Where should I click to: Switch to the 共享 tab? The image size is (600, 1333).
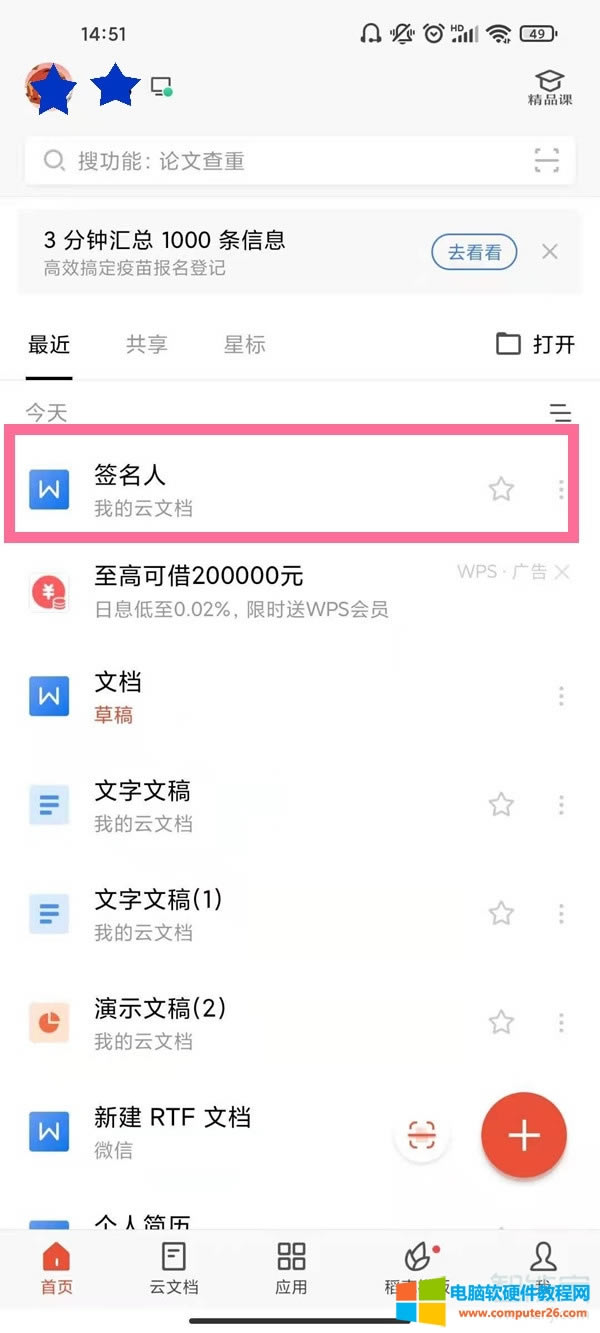click(146, 345)
